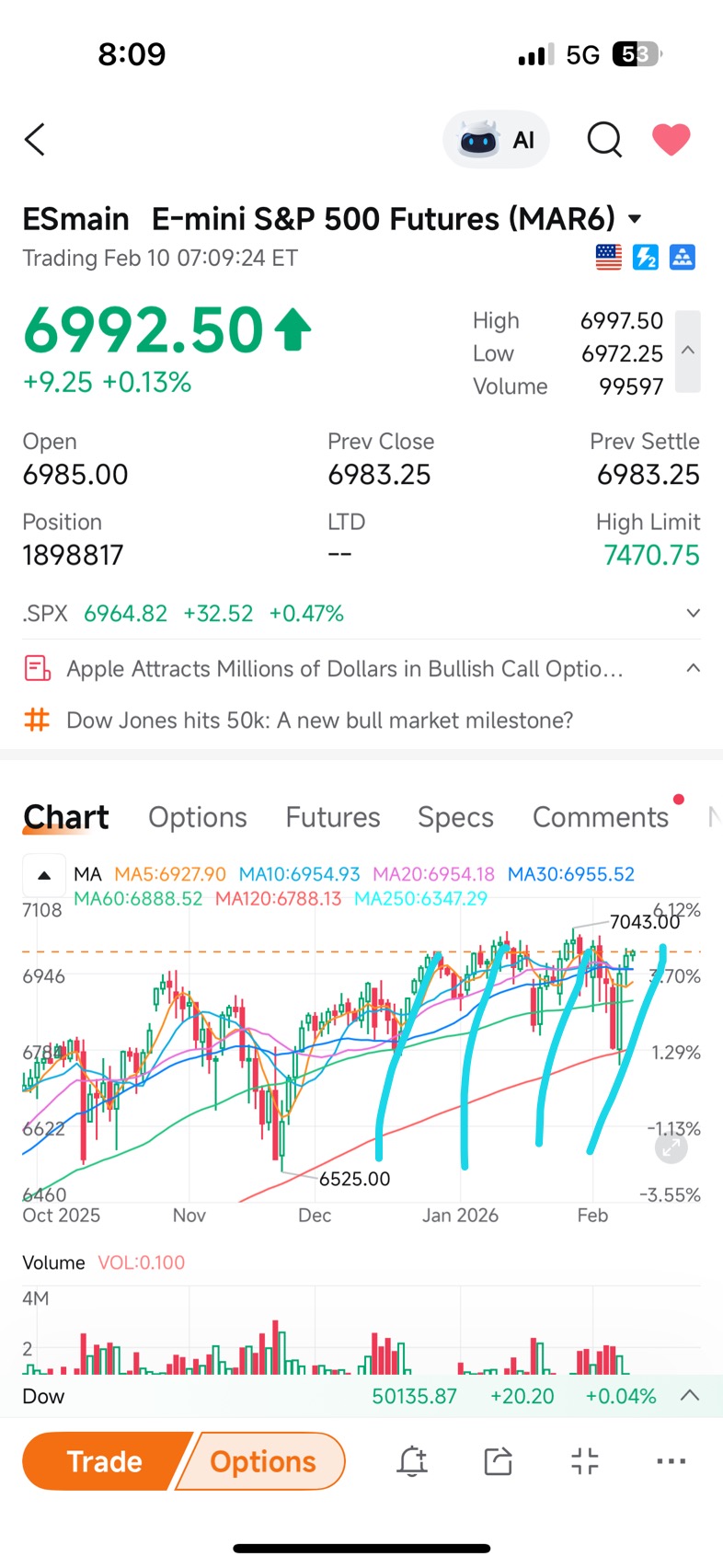Image resolution: width=723 pixels, height=1568 pixels.
Task: Switch to the Futures tab
Action: (x=333, y=817)
